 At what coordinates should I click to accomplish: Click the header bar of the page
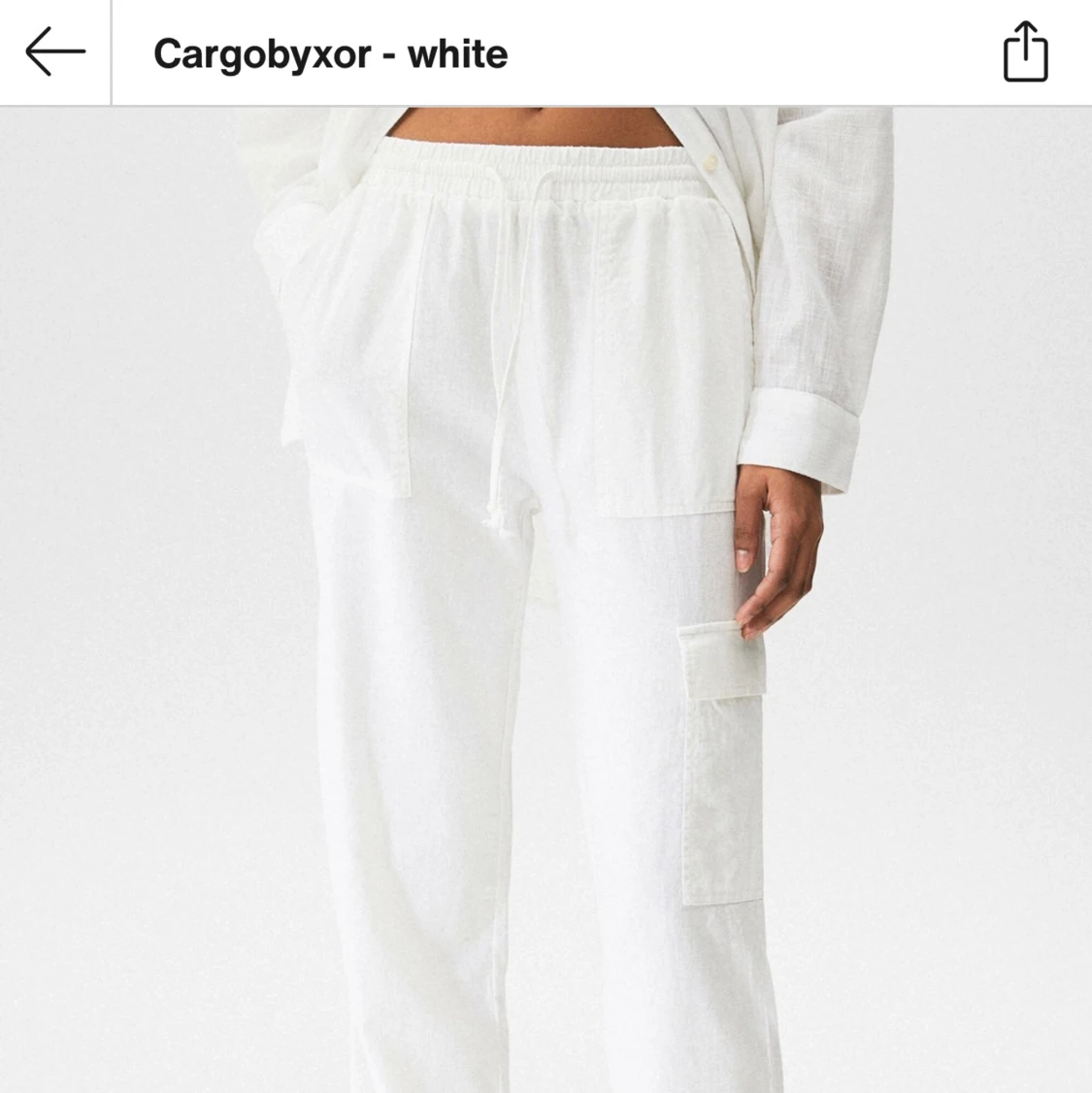coord(546,53)
